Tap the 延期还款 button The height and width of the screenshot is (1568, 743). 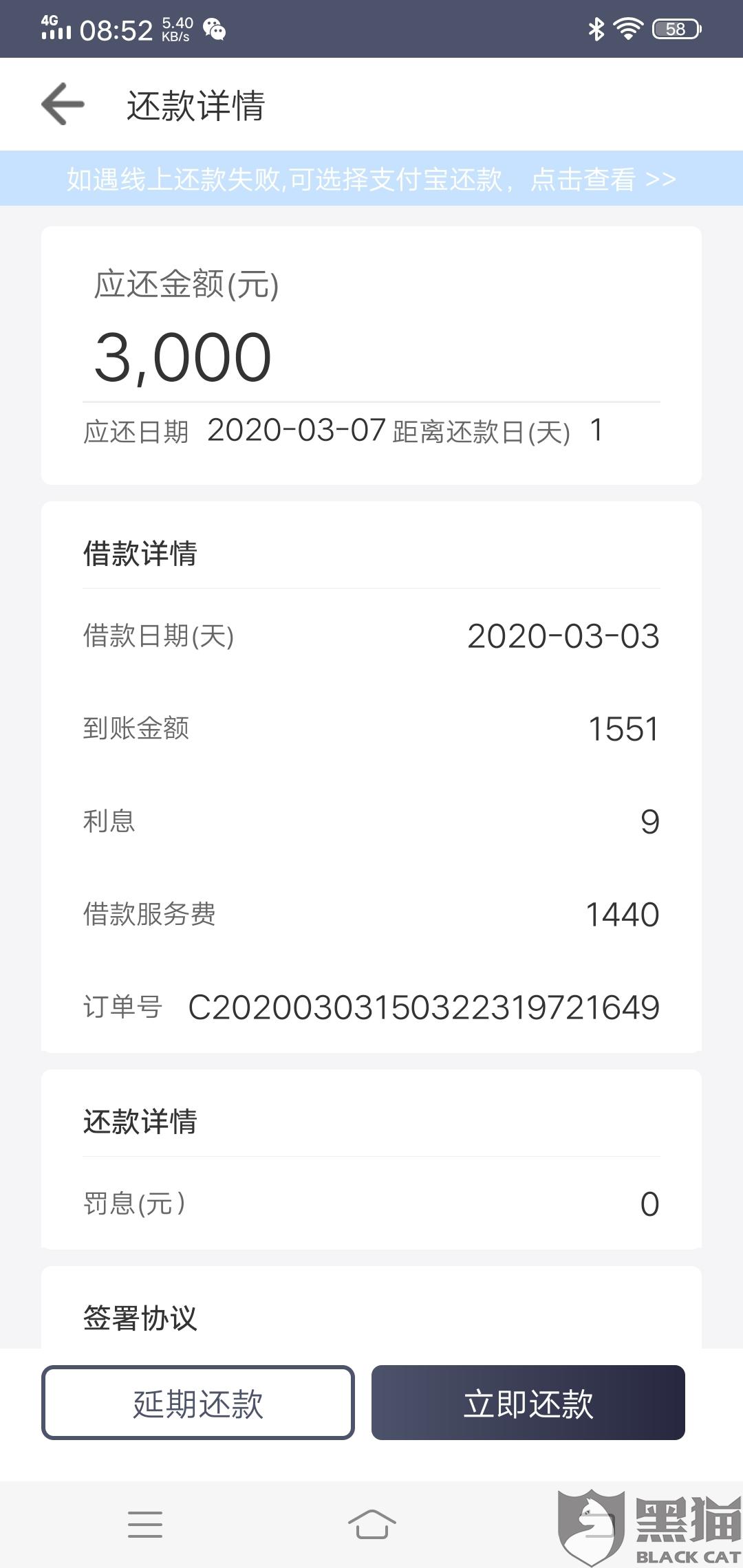[198, 1403]
